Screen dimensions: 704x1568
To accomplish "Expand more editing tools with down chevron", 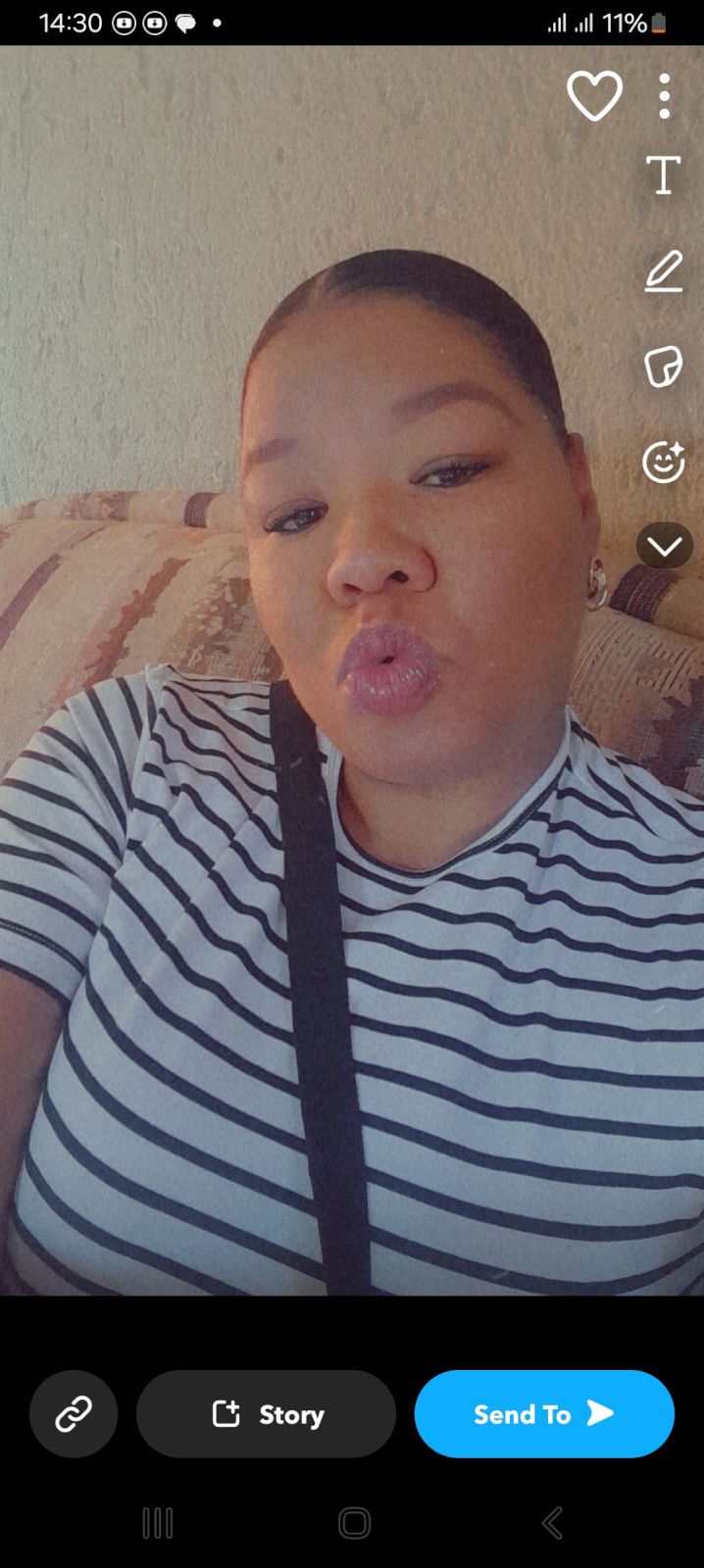I will (x=665, y=546).
